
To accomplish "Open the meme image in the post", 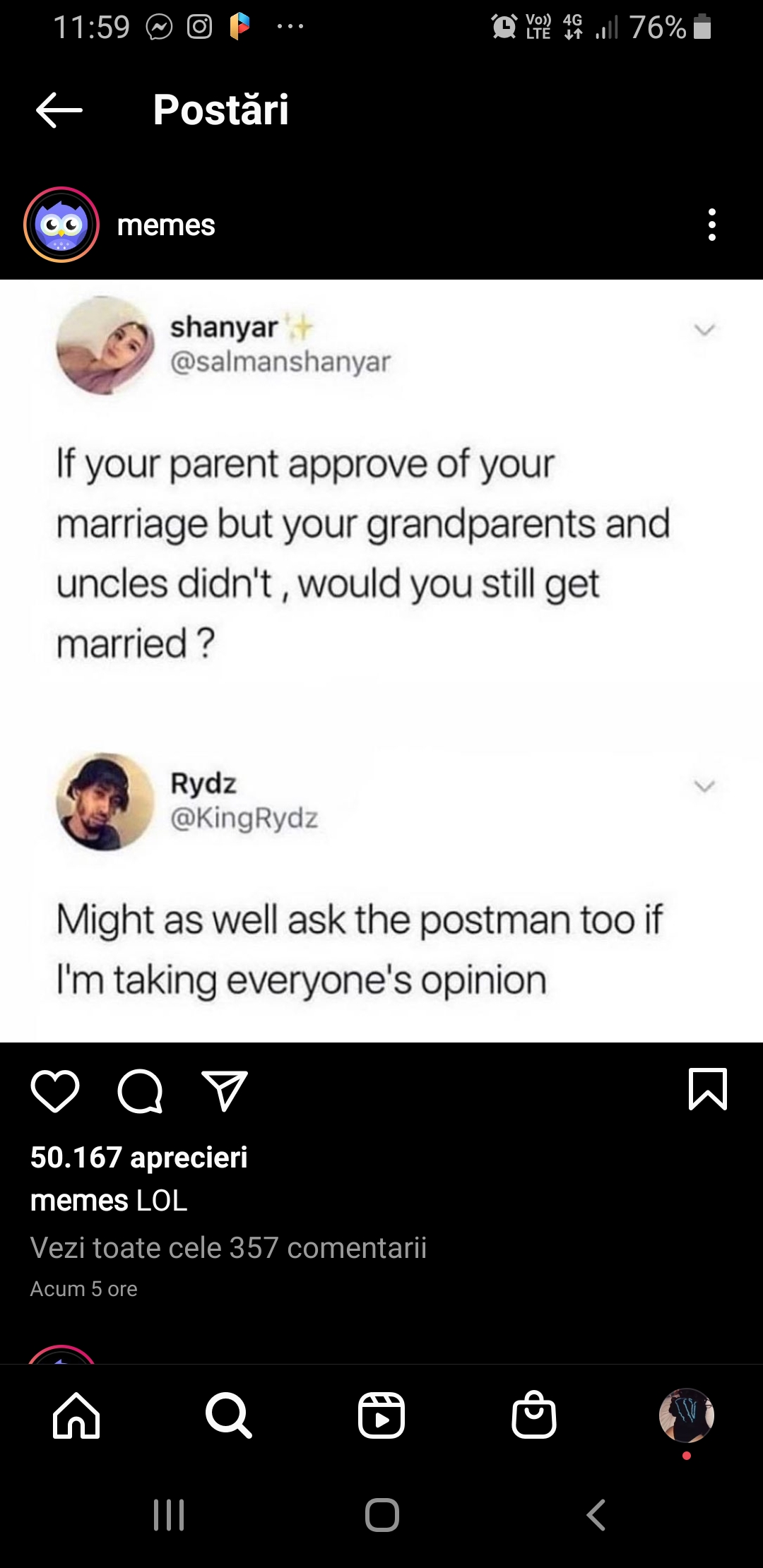I will [x=381, y=660].
